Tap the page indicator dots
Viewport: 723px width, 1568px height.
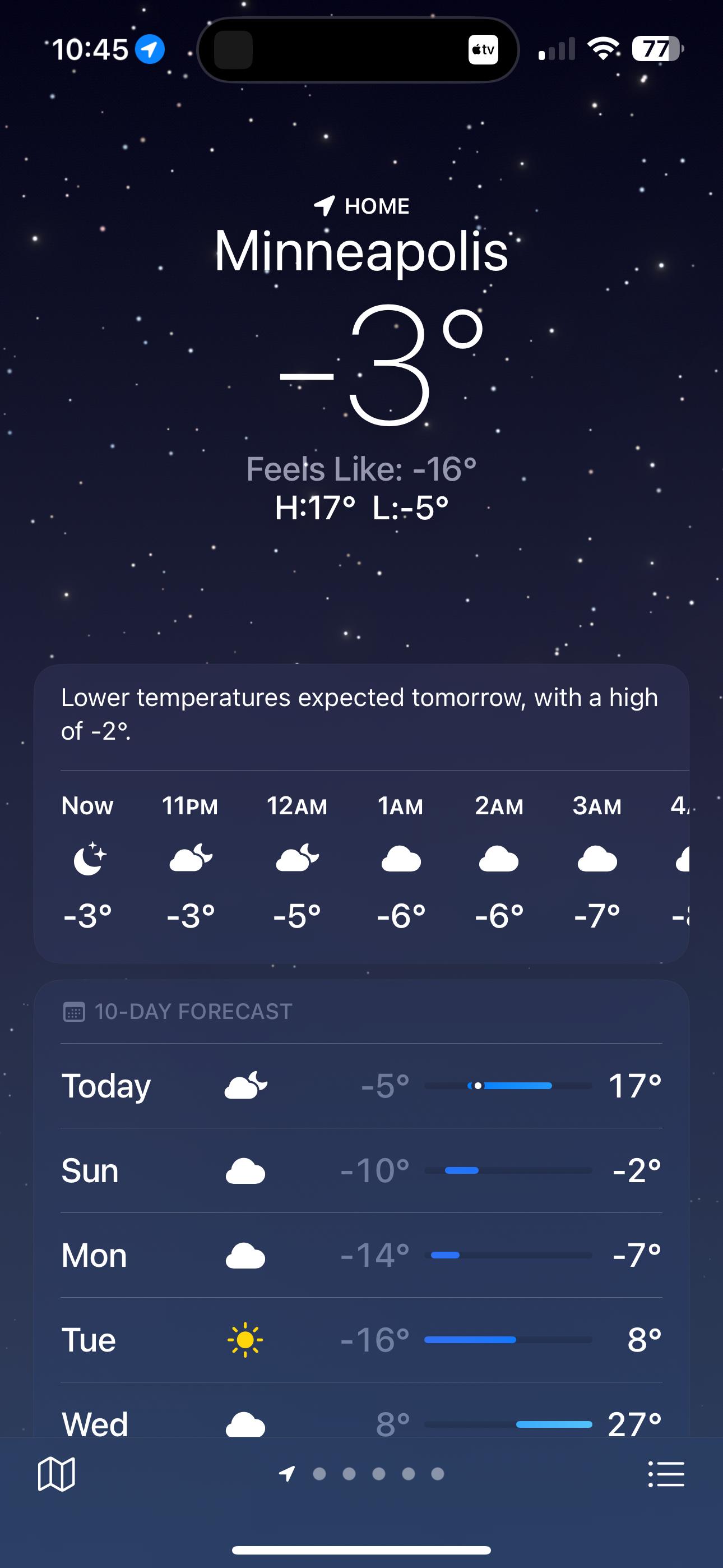(x=361, y=1474)
